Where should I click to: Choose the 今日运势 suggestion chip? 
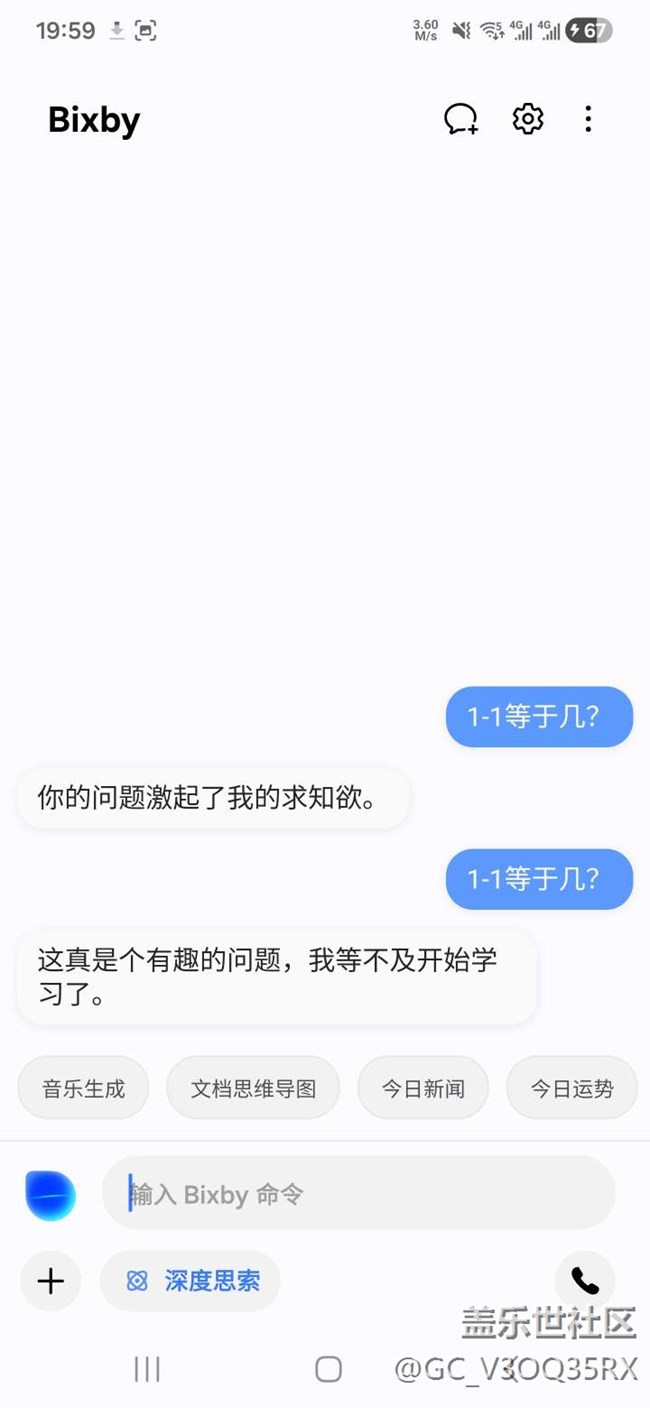coord(571,1088)
